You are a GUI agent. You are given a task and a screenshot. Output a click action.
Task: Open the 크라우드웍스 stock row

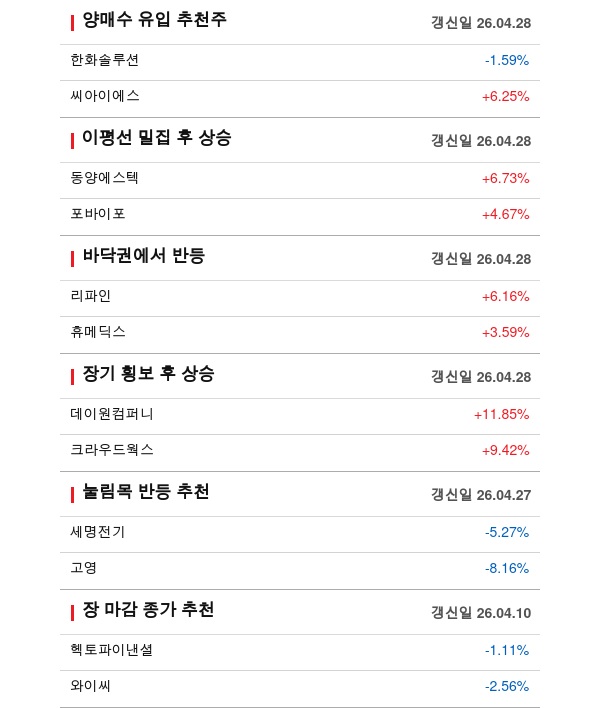pyautogui.click(x=112, y=450)
